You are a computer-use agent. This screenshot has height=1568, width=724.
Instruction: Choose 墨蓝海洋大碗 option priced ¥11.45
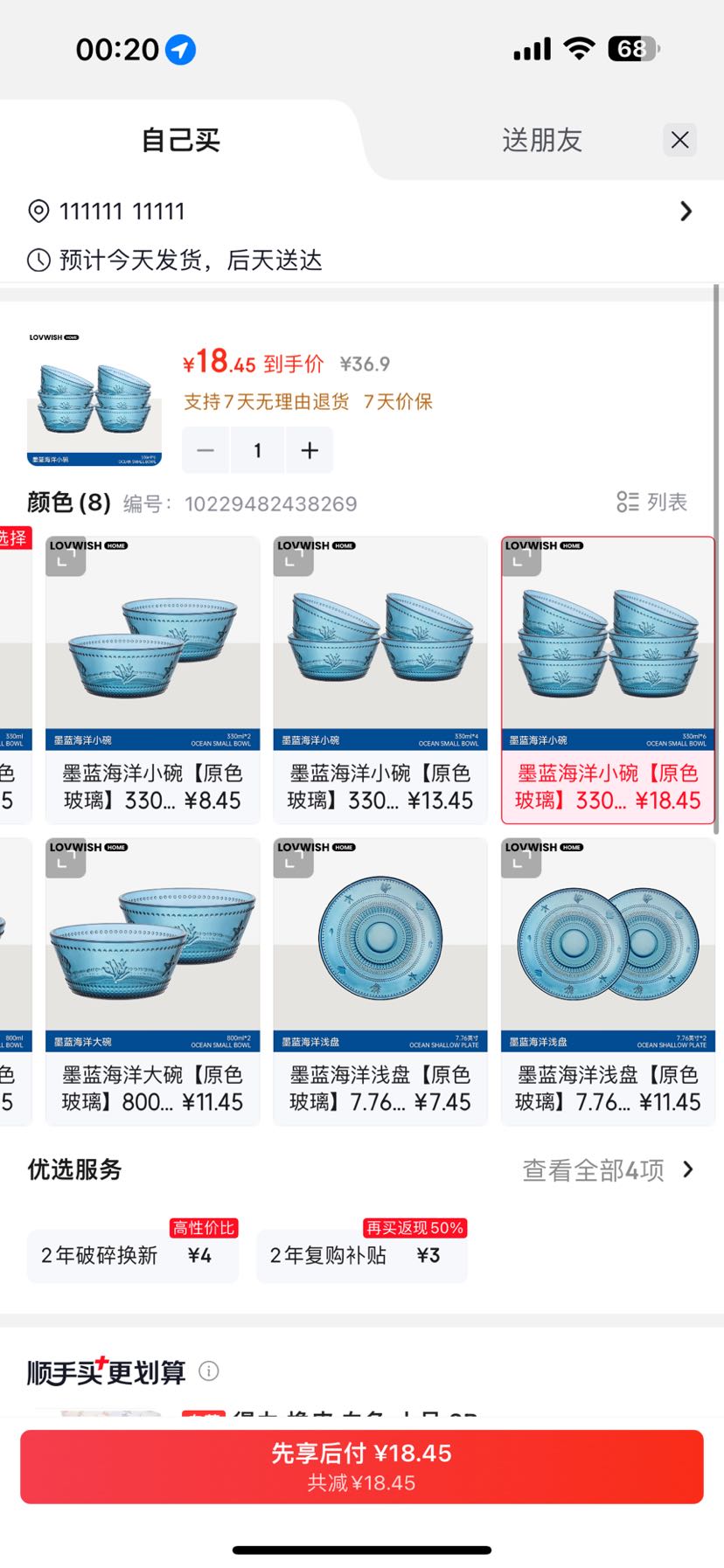click(152, 982)
